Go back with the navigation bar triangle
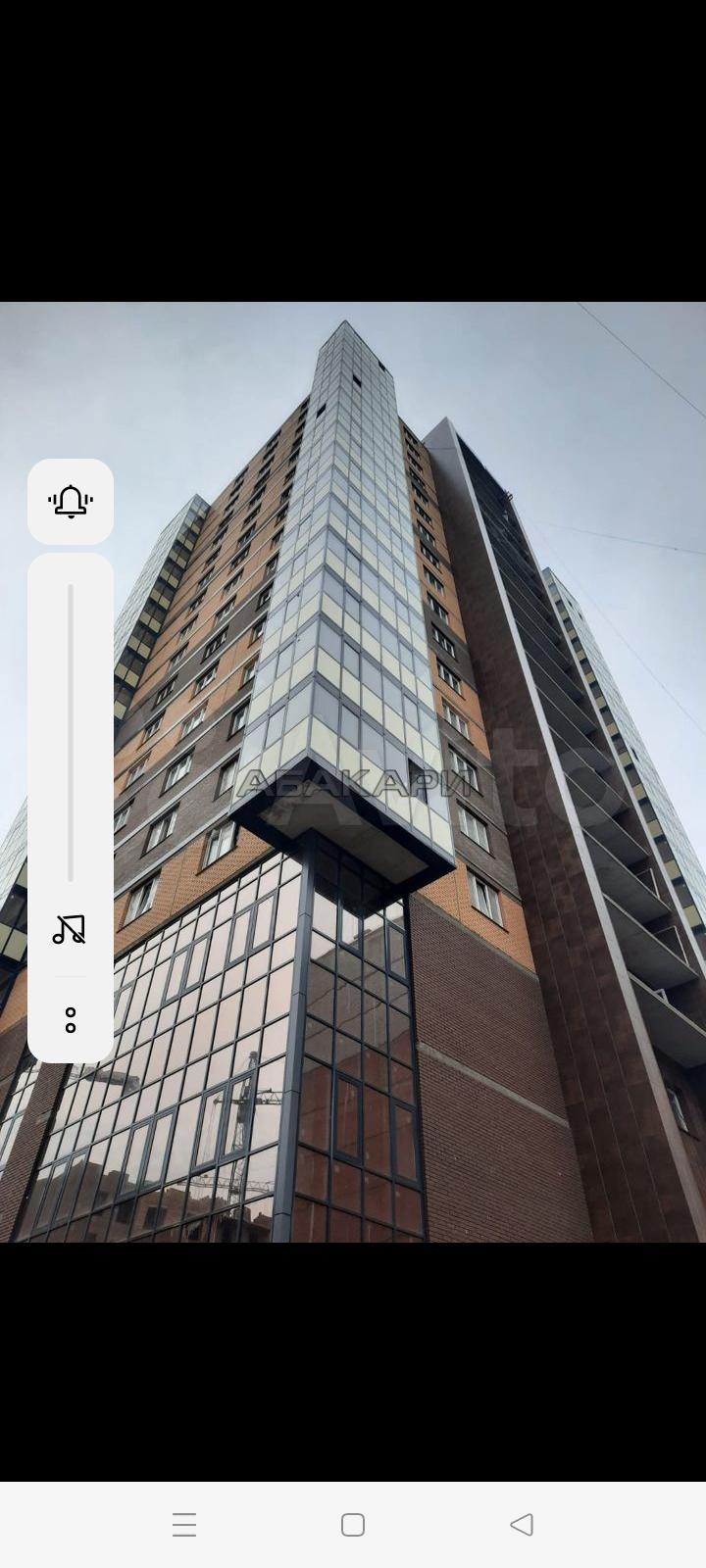Image resolution: width=706 pixels, height=1568 pixels. point(522,1525)
